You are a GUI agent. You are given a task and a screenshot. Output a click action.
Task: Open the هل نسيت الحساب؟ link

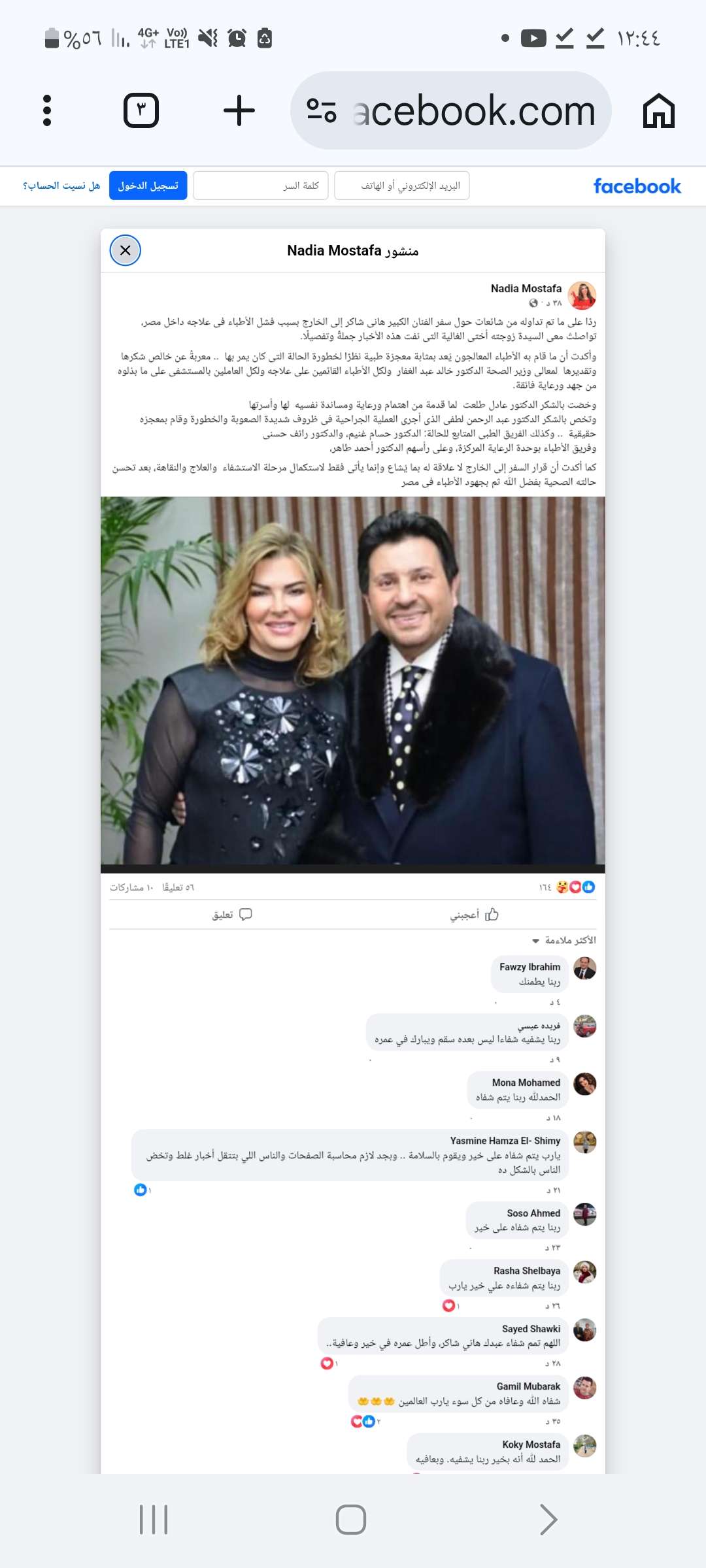coord(61,186)
